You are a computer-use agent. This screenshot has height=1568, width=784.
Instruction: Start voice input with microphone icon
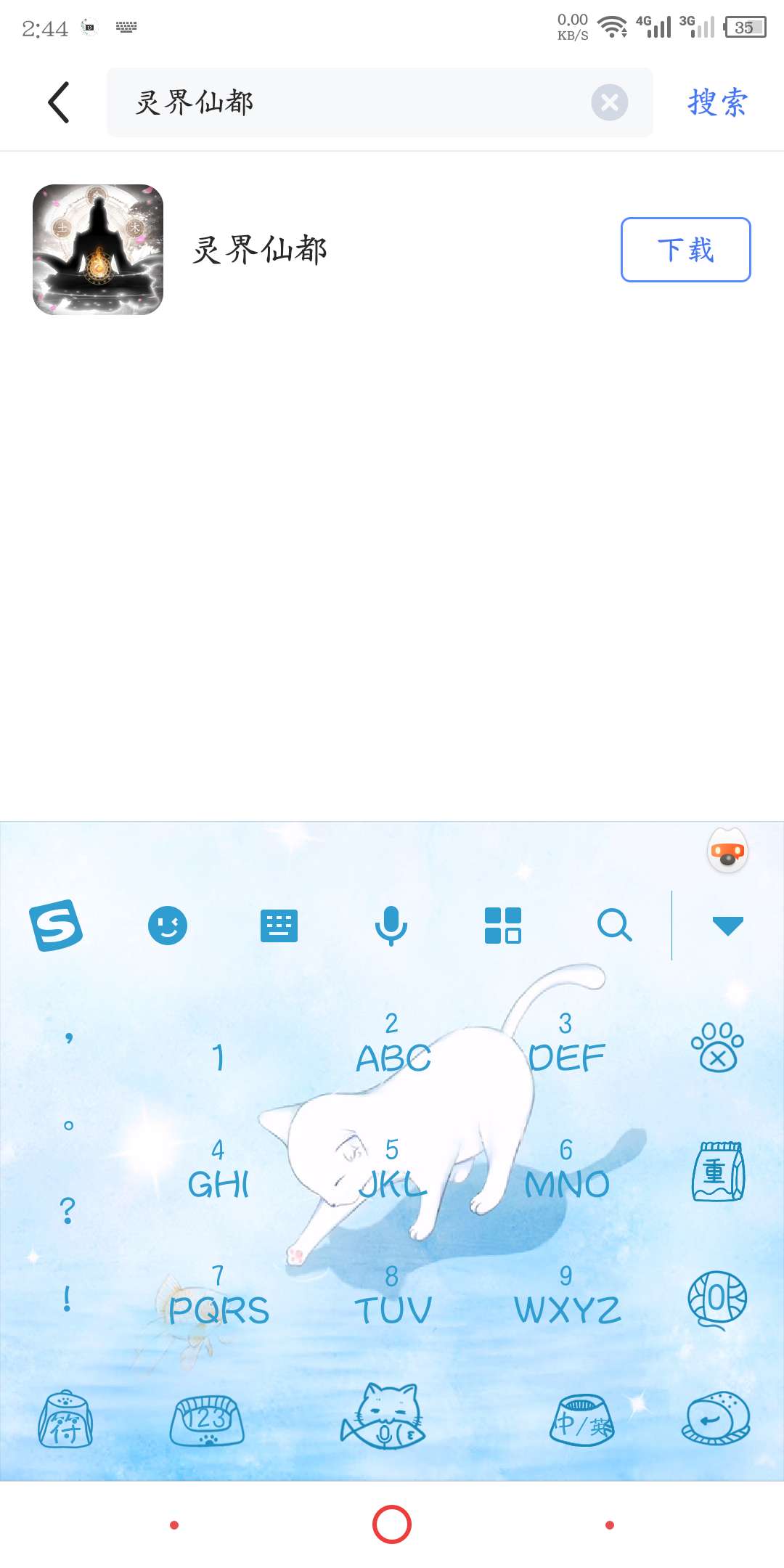pyautogui.click(x=391, y=926)
